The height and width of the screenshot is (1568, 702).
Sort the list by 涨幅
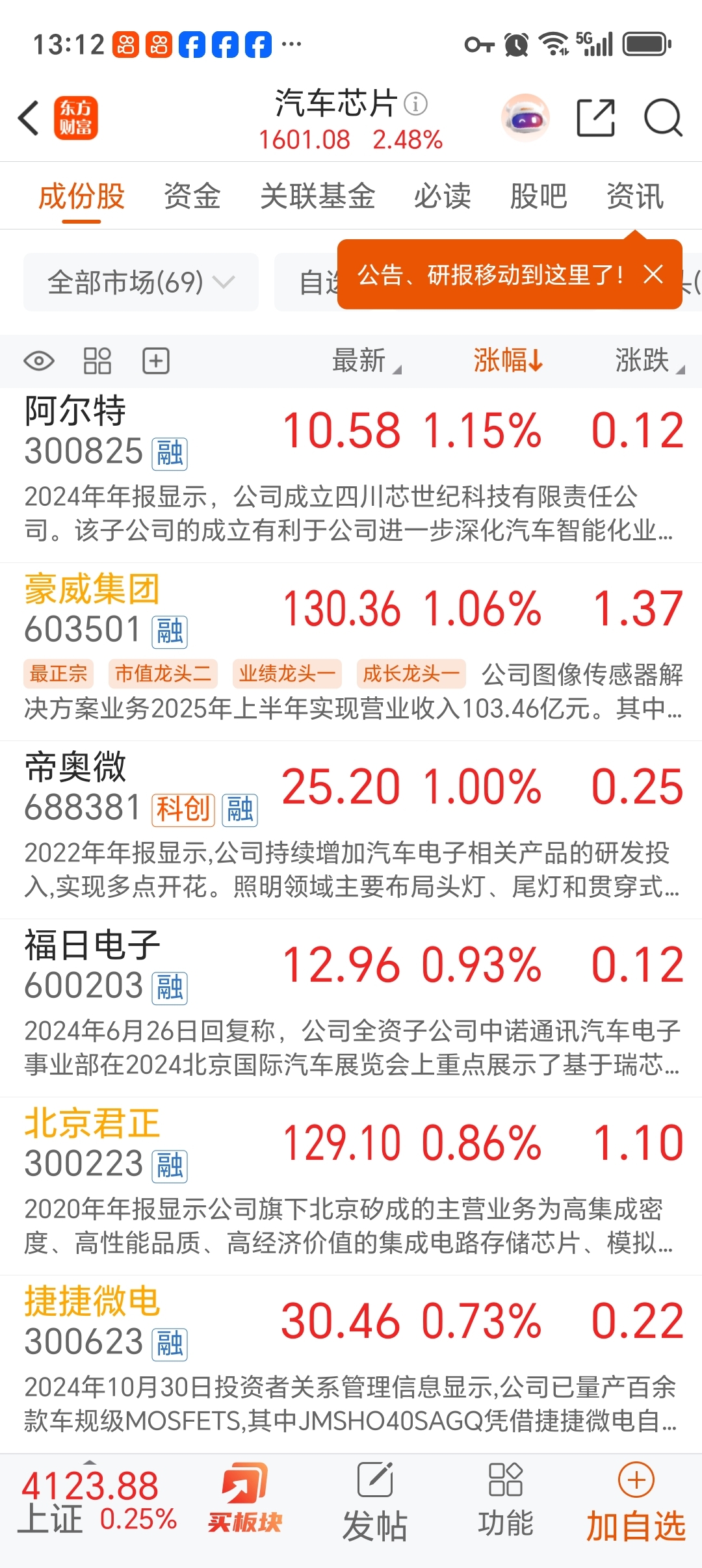pos(508,360)
